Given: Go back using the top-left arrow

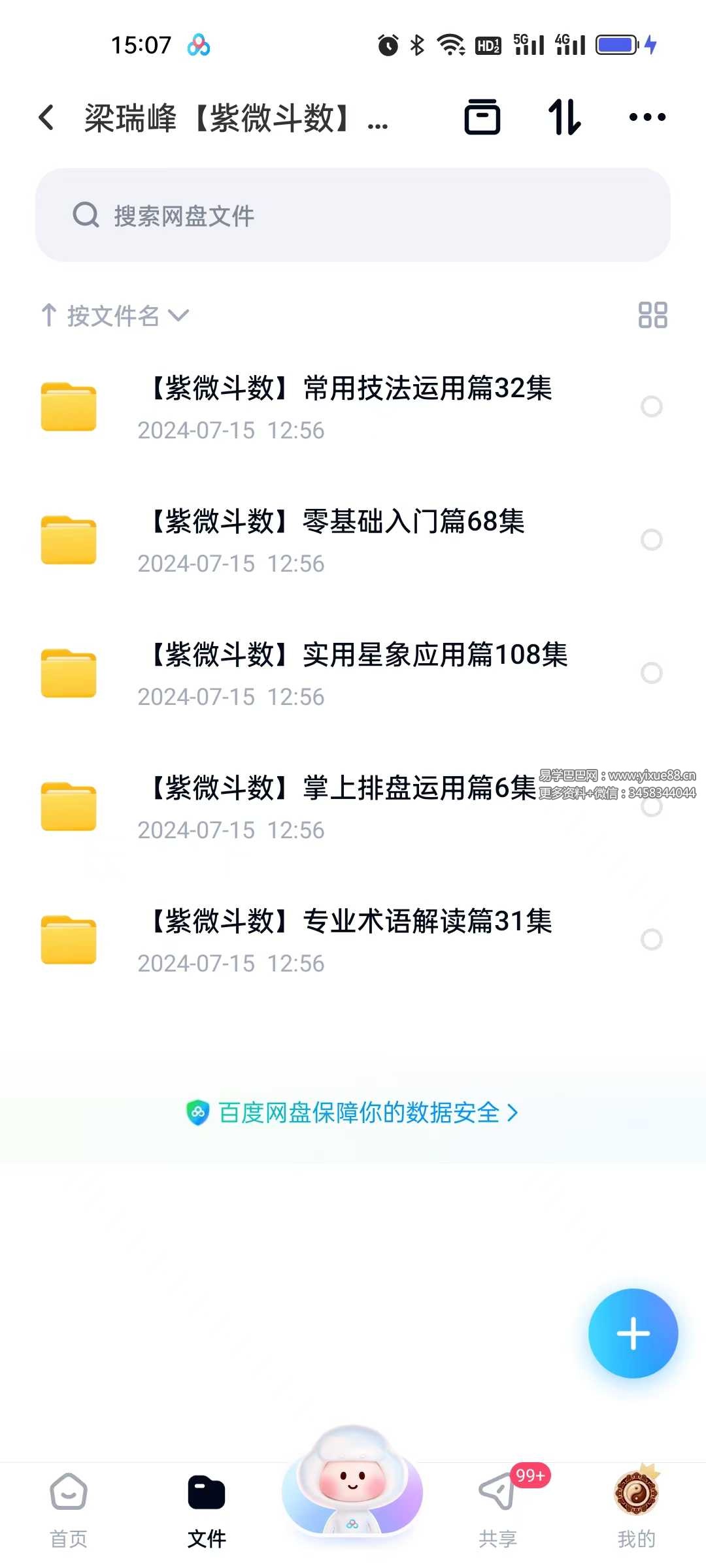Looking at the screenshot, I should pyautogui.click(x=46, y=118).
